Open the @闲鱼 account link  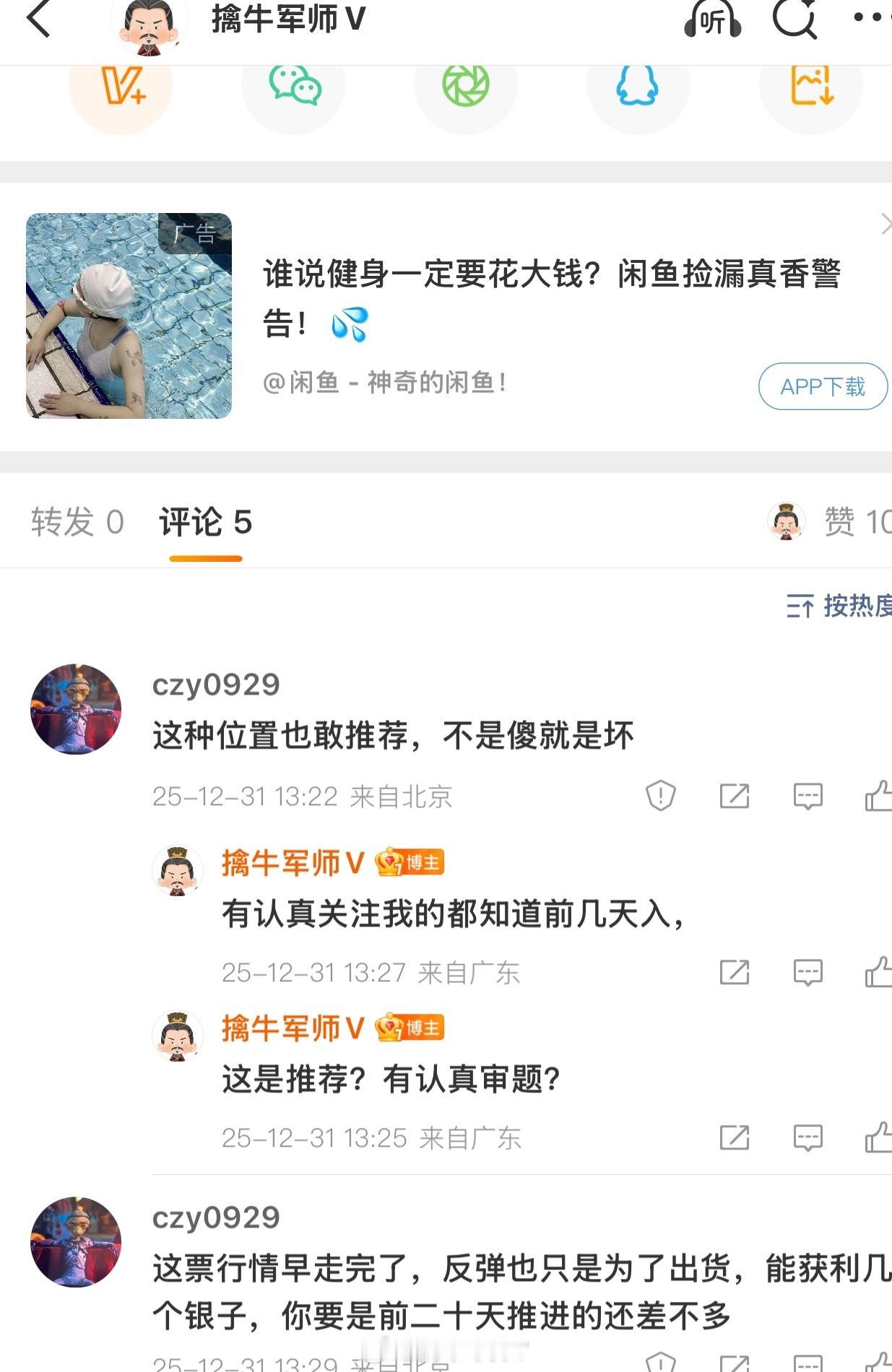[x=383, y=383]
